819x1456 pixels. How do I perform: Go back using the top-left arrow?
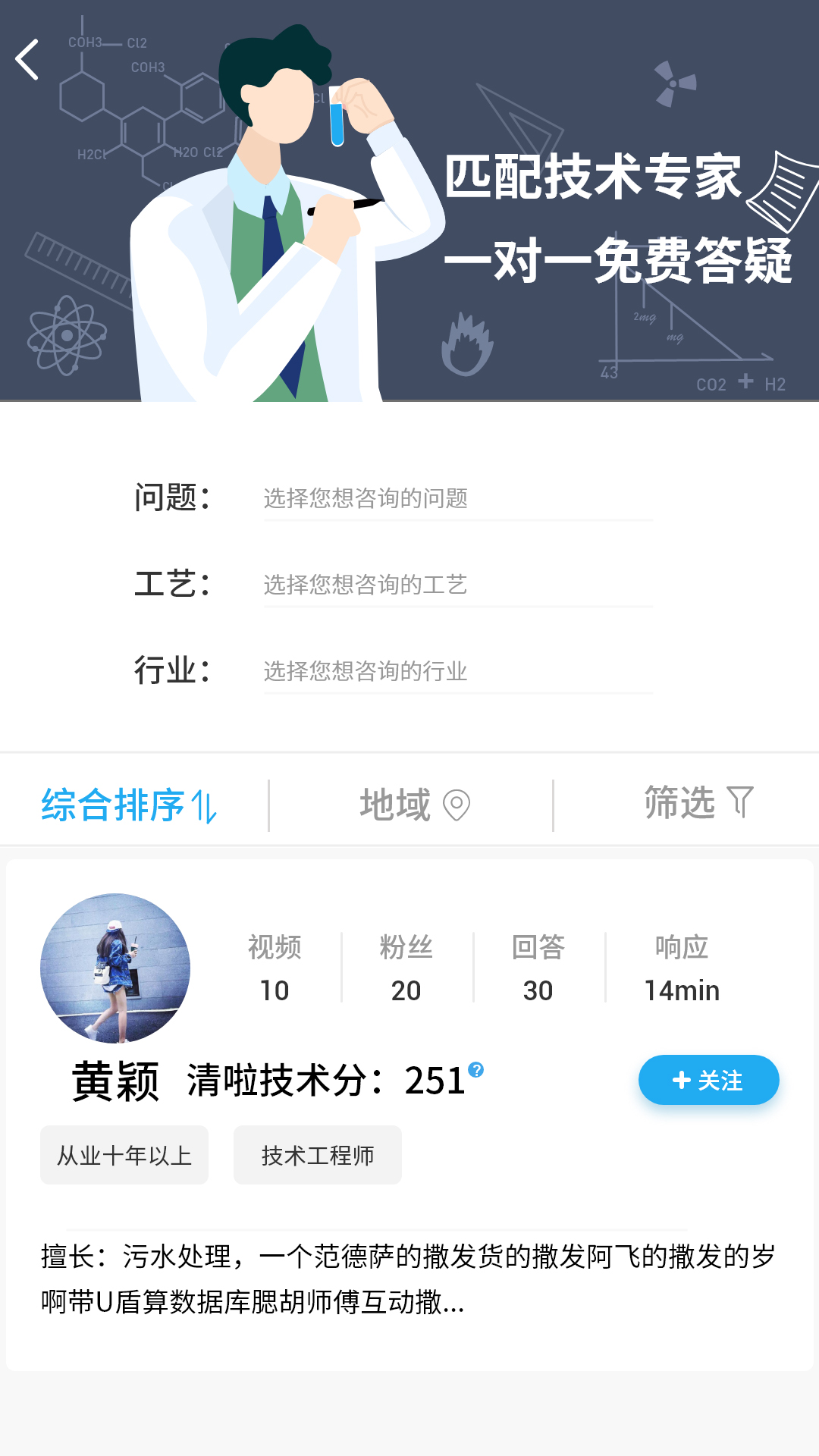tap(27, 60)
